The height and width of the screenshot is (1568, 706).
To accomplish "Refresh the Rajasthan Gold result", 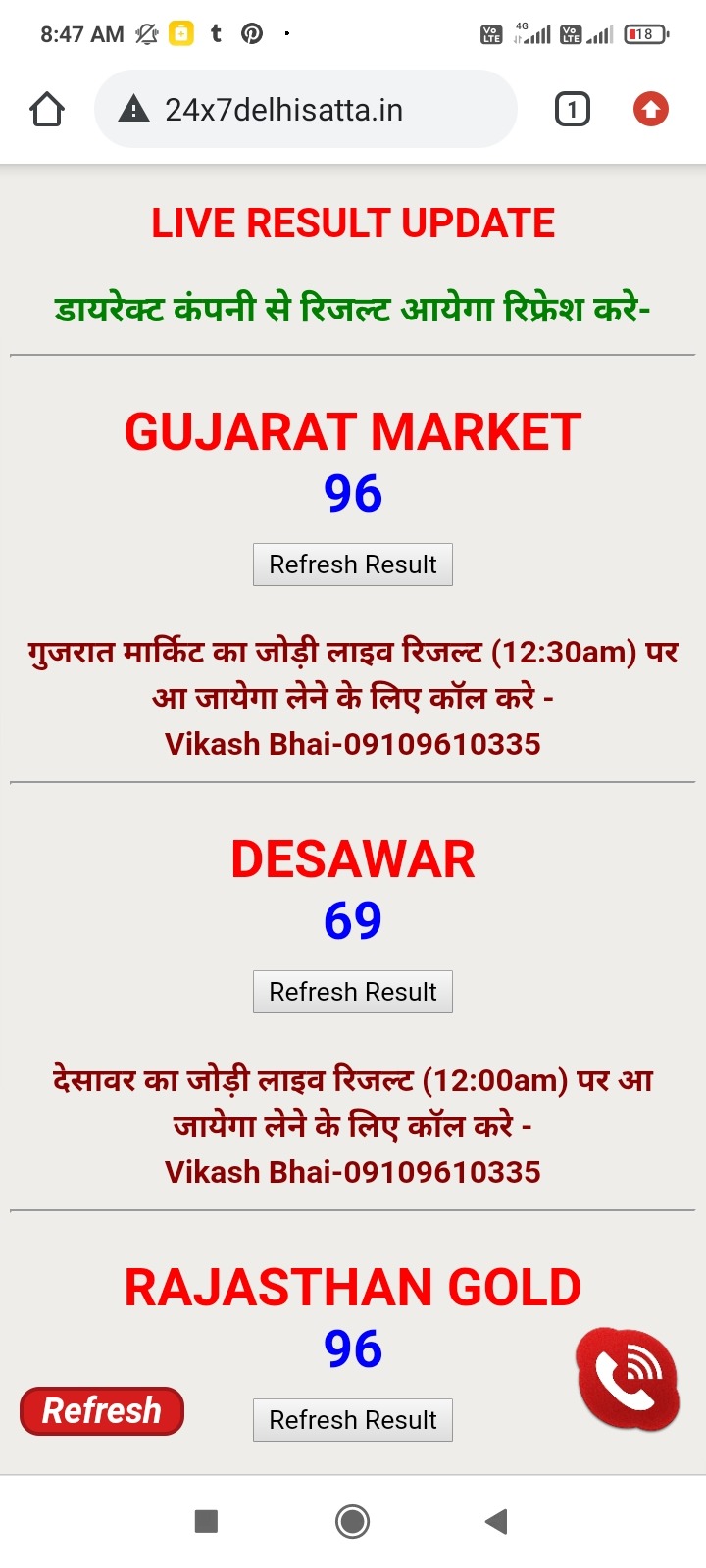I will coord(353,1420).
